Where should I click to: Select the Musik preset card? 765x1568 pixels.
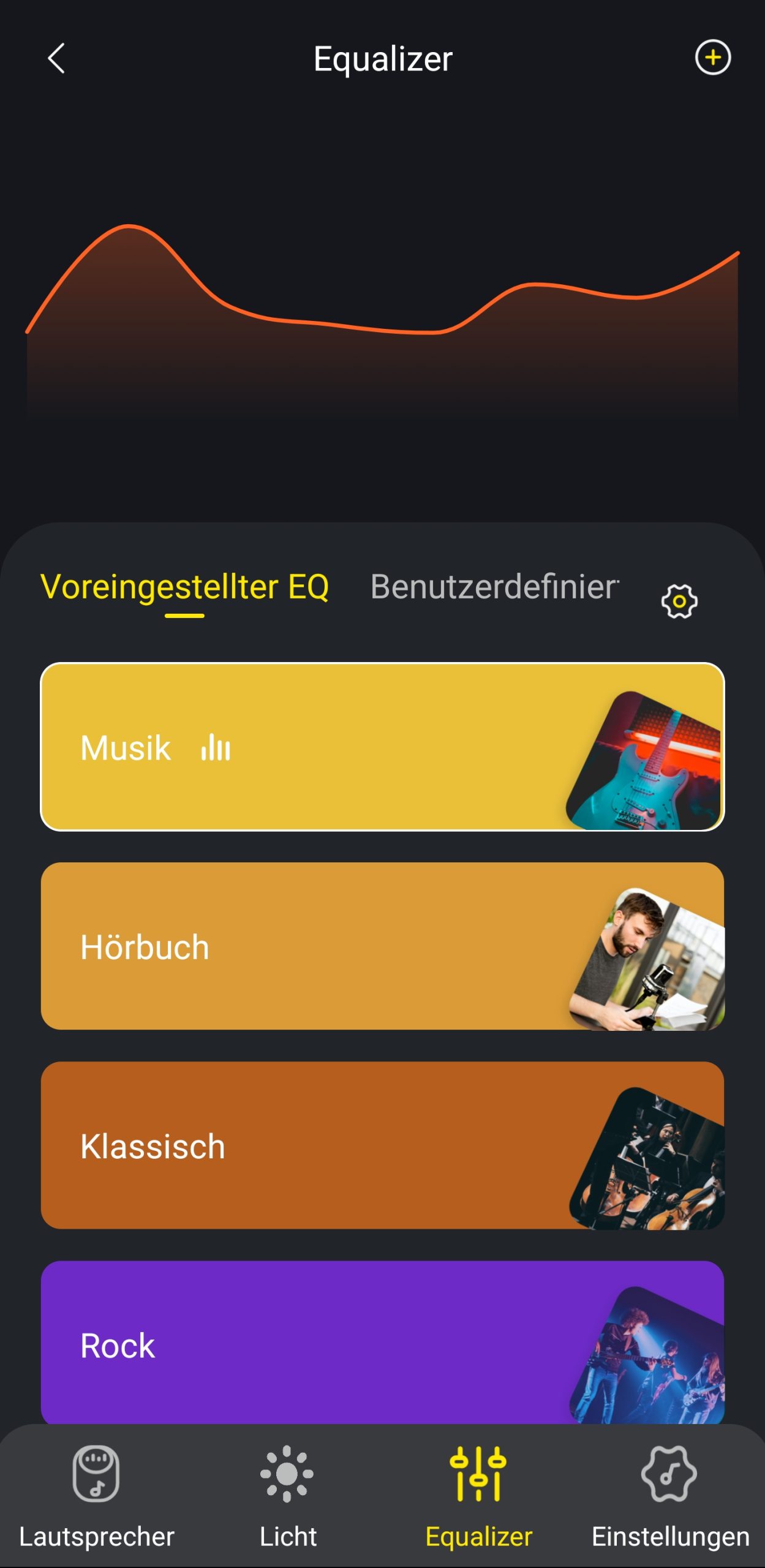point(382,747)
